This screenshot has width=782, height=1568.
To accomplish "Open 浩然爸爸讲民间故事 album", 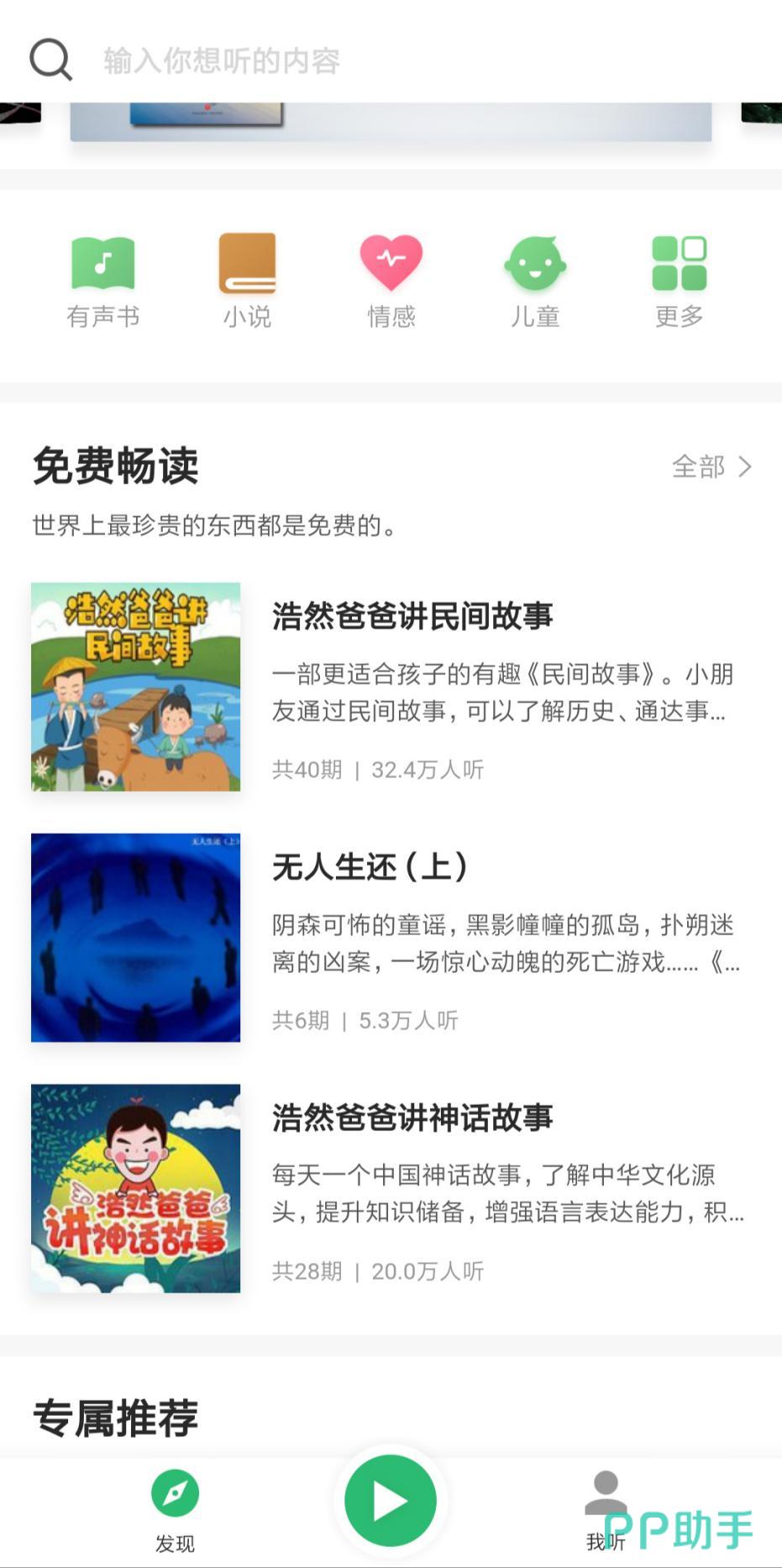I will point(412,616).
